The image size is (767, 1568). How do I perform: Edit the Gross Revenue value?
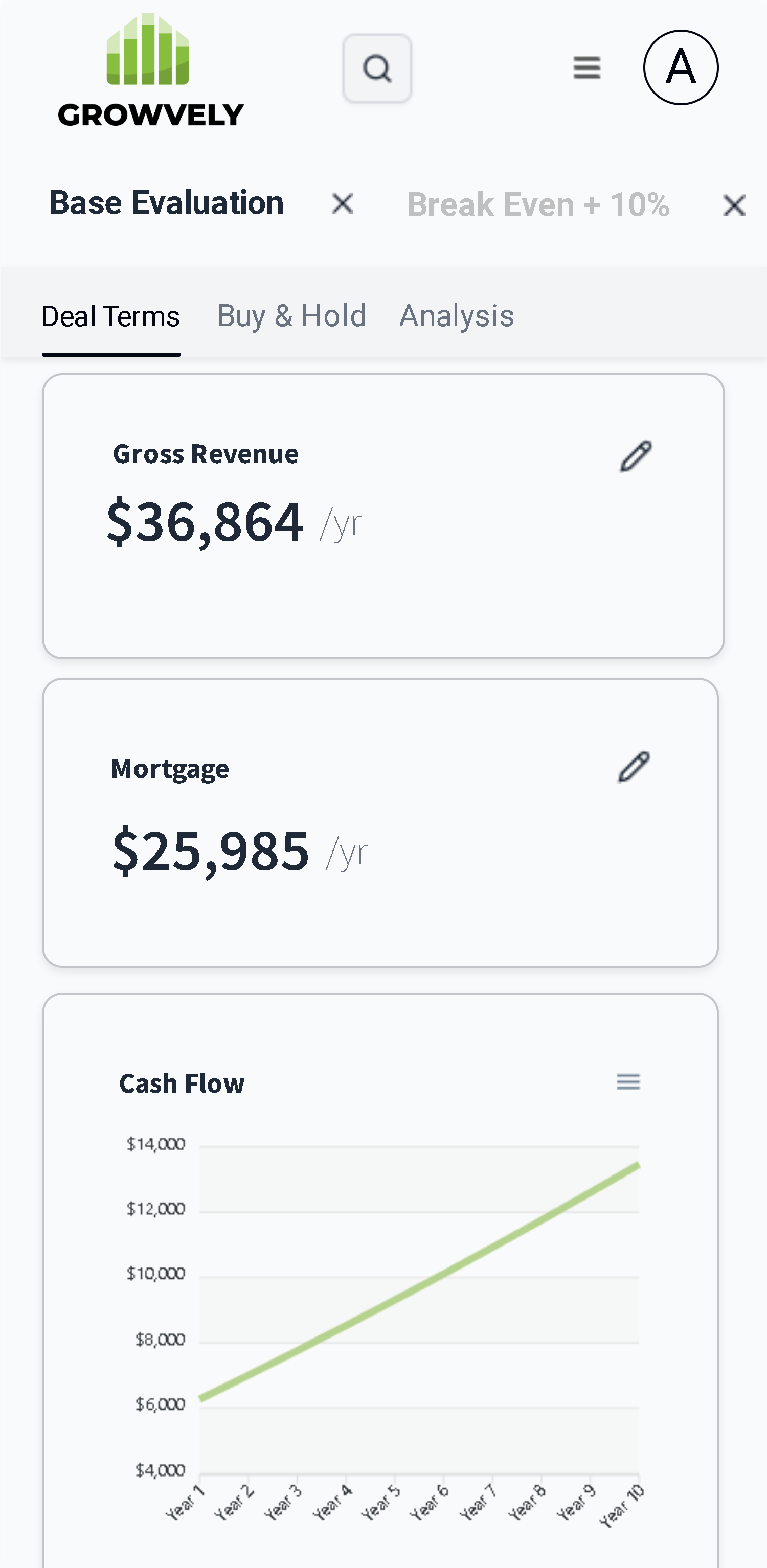tap(636, 456)
